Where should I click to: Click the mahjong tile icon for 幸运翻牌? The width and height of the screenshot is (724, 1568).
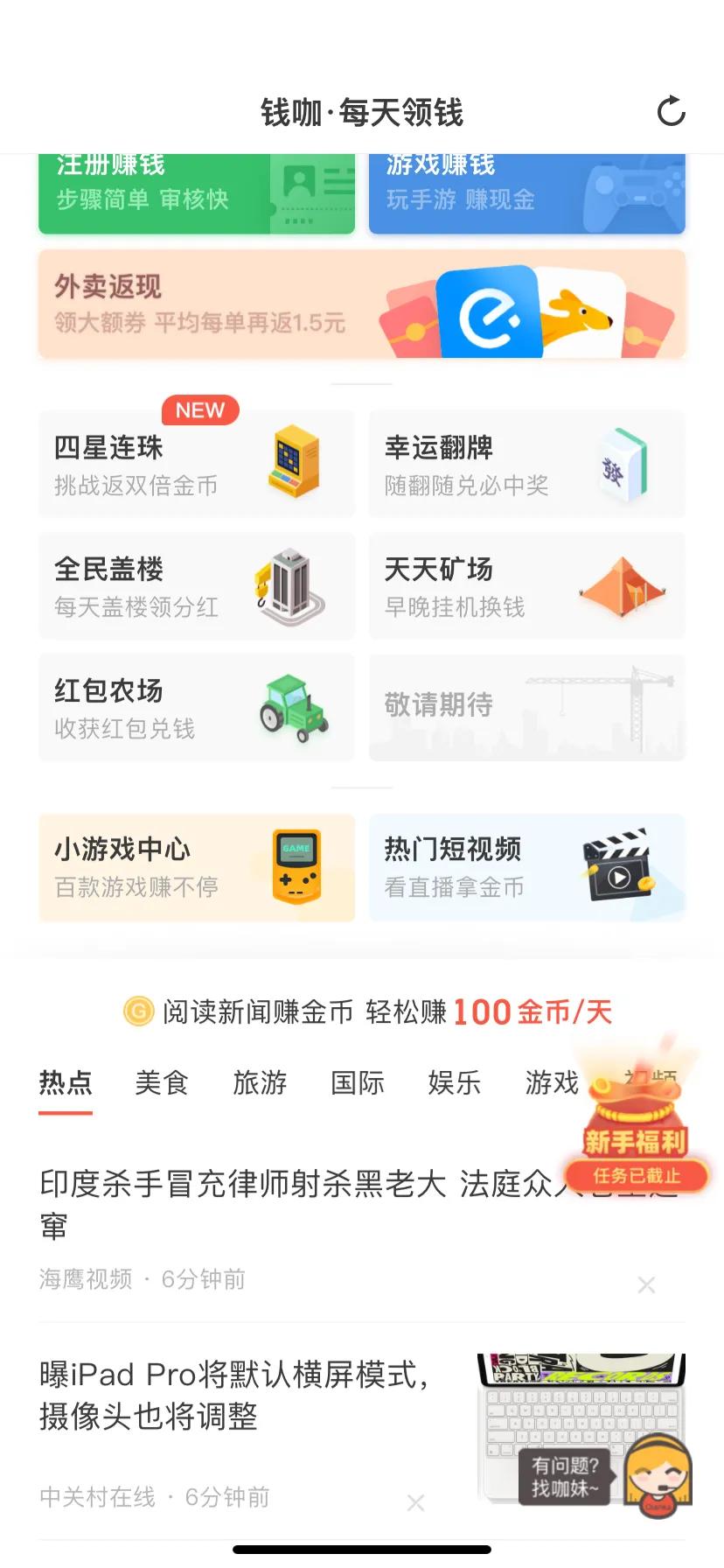[x=622, y=461]
